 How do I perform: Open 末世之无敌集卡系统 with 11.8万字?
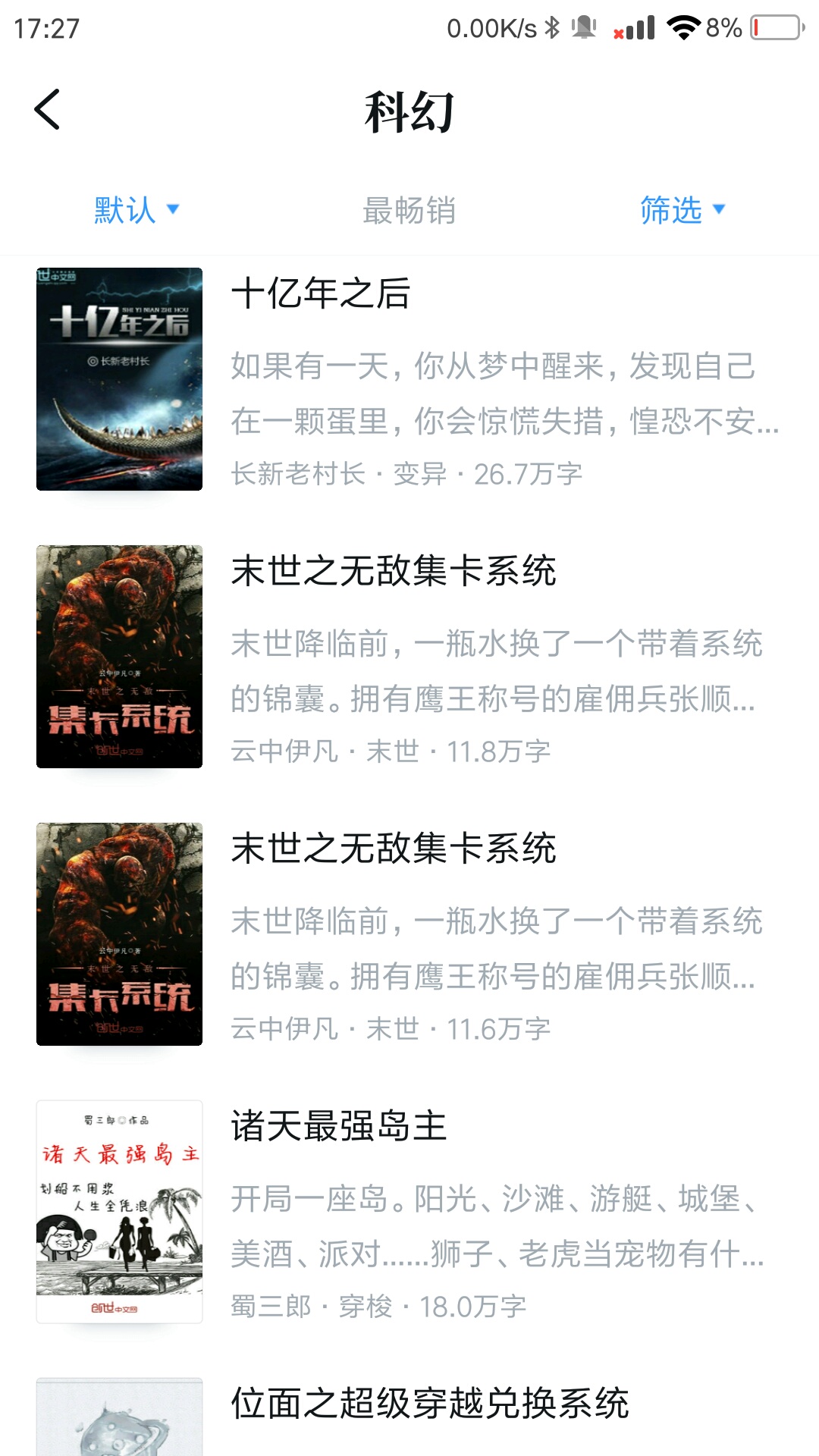(x=409, y=657)
